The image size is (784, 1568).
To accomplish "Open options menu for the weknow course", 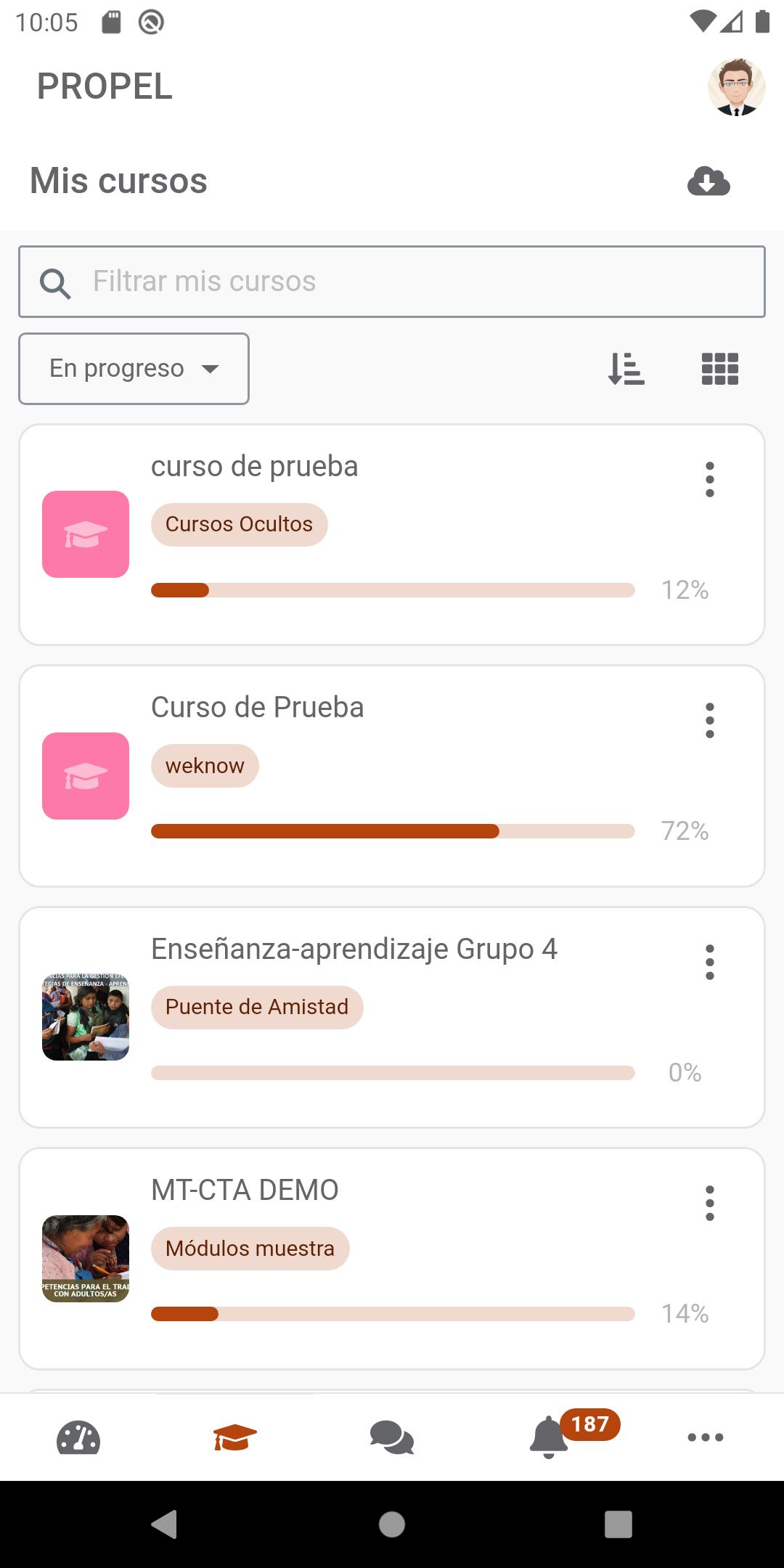I will [x=710, y=721].
